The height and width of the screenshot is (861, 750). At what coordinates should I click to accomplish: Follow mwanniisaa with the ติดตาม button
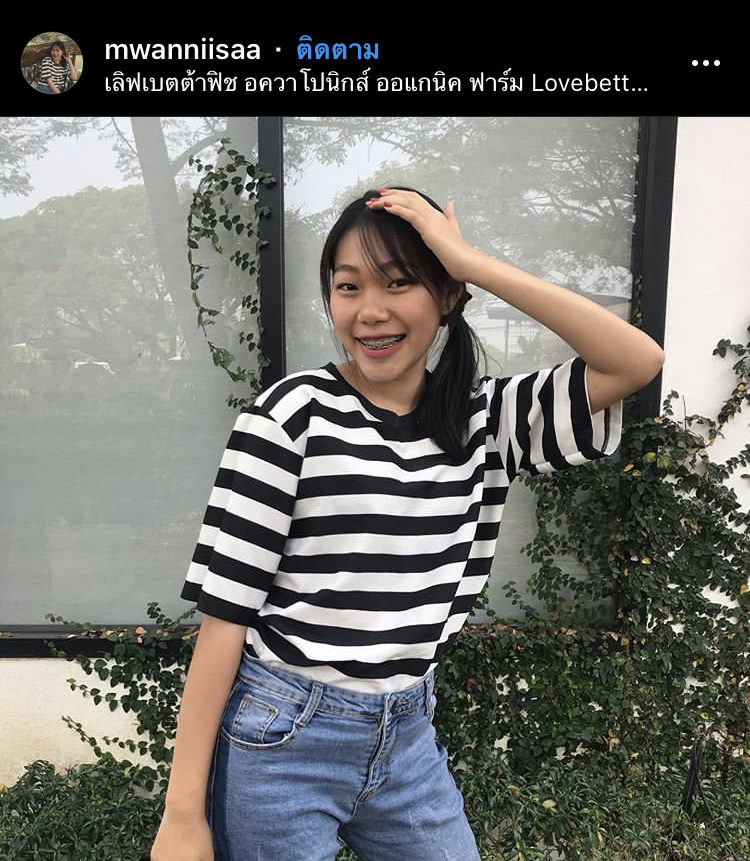coord(338,50)
